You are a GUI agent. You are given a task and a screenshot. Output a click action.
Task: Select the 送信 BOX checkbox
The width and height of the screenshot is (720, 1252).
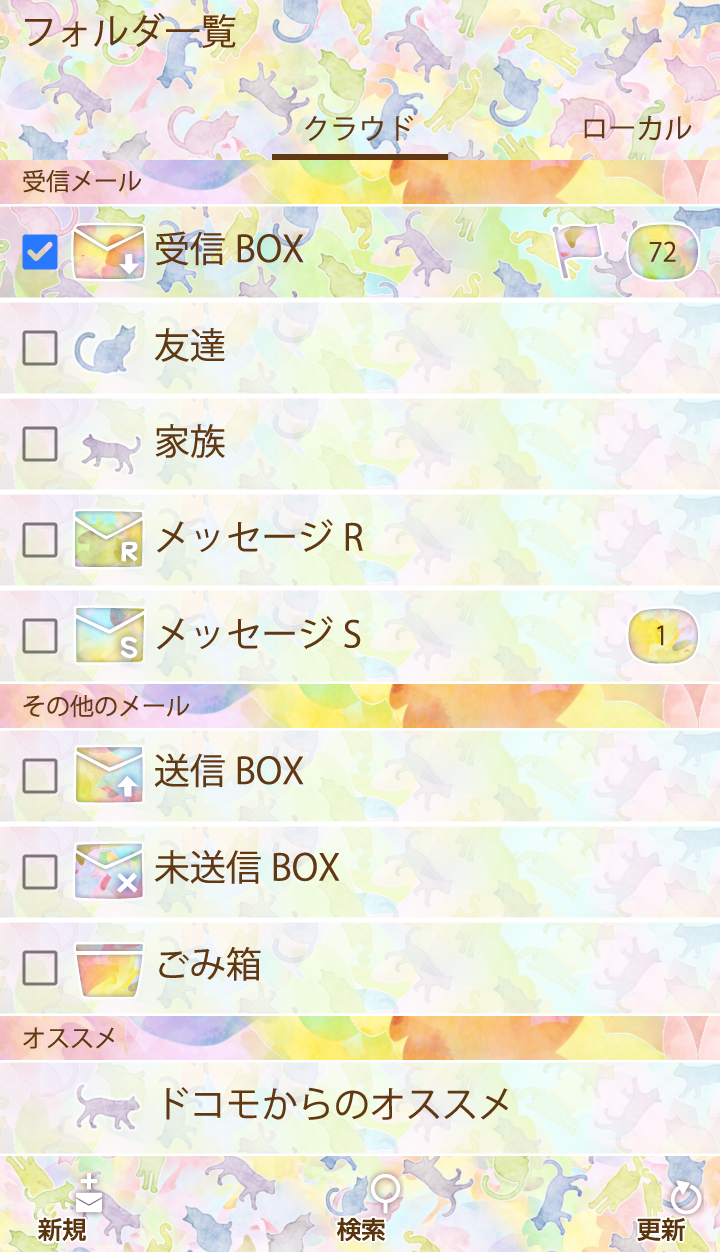pyautogui.click(x=40, y=775)
